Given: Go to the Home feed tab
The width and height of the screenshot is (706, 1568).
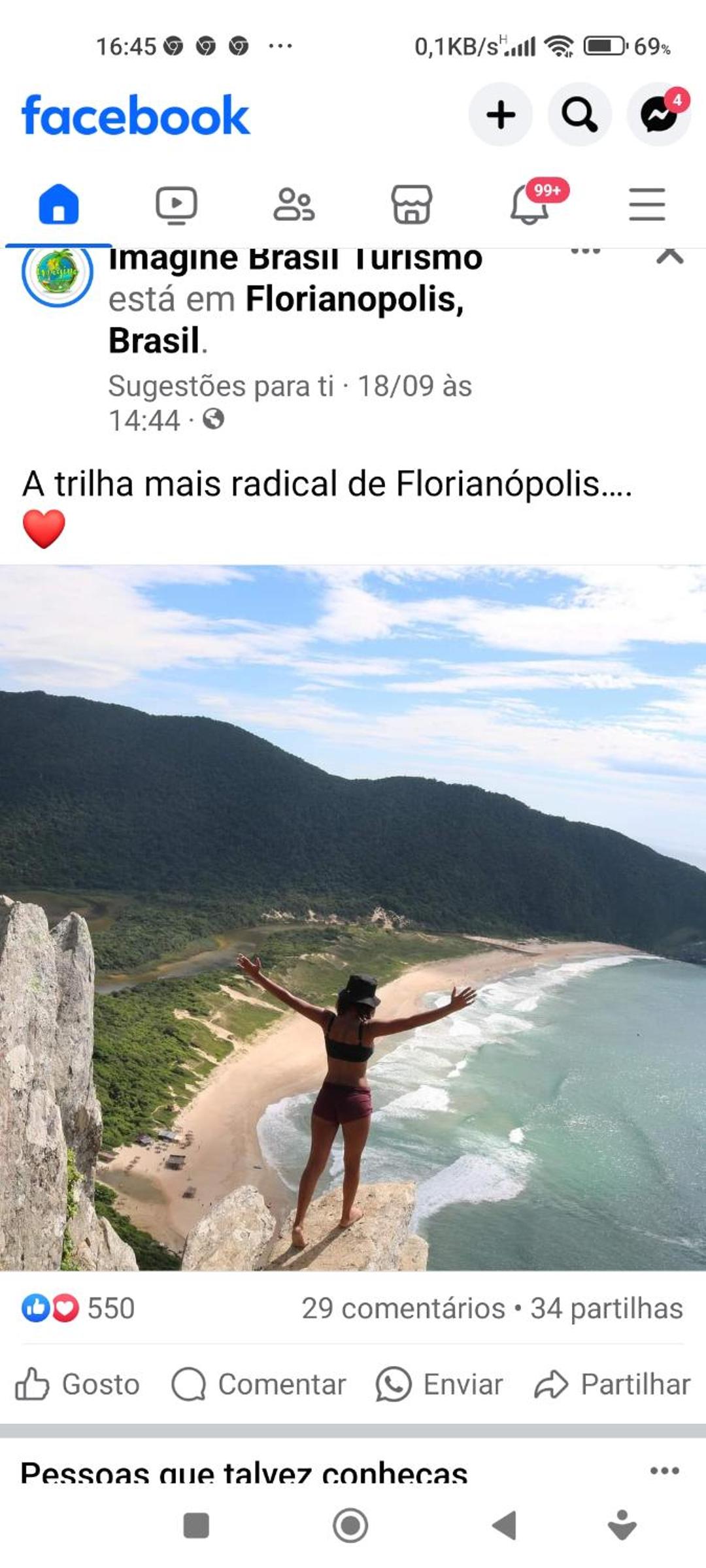Looking at the screenshot, I should point(59,204).
